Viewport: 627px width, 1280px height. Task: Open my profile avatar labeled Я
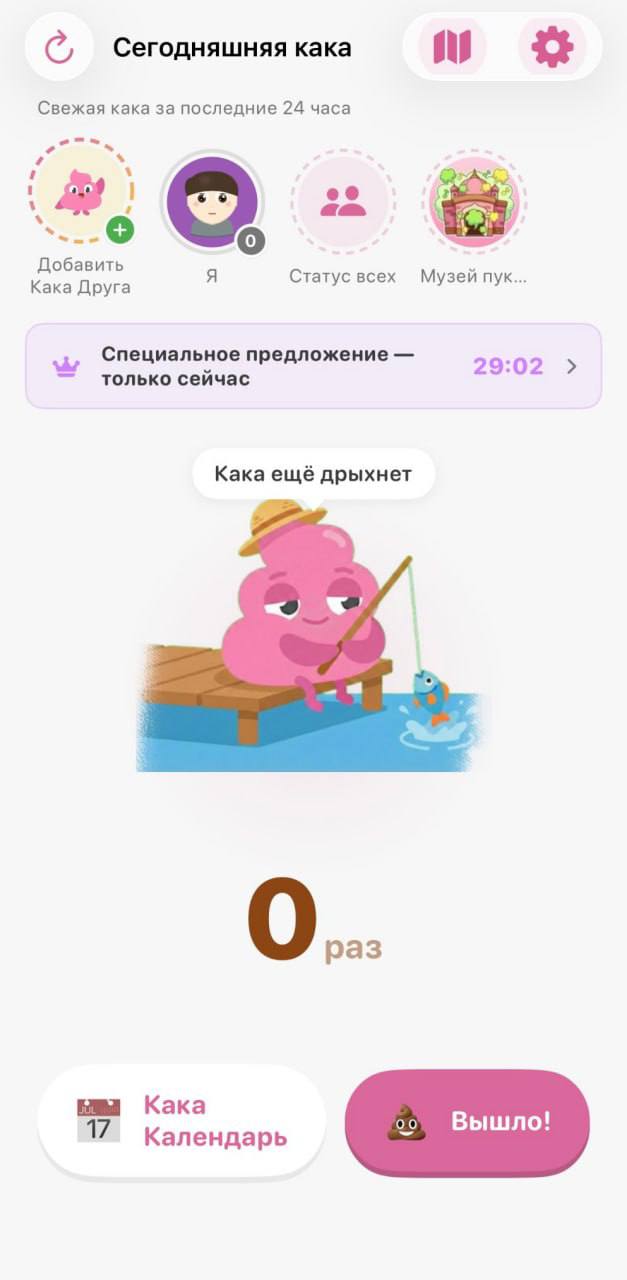pyautogui.click(x=211, y=201)
